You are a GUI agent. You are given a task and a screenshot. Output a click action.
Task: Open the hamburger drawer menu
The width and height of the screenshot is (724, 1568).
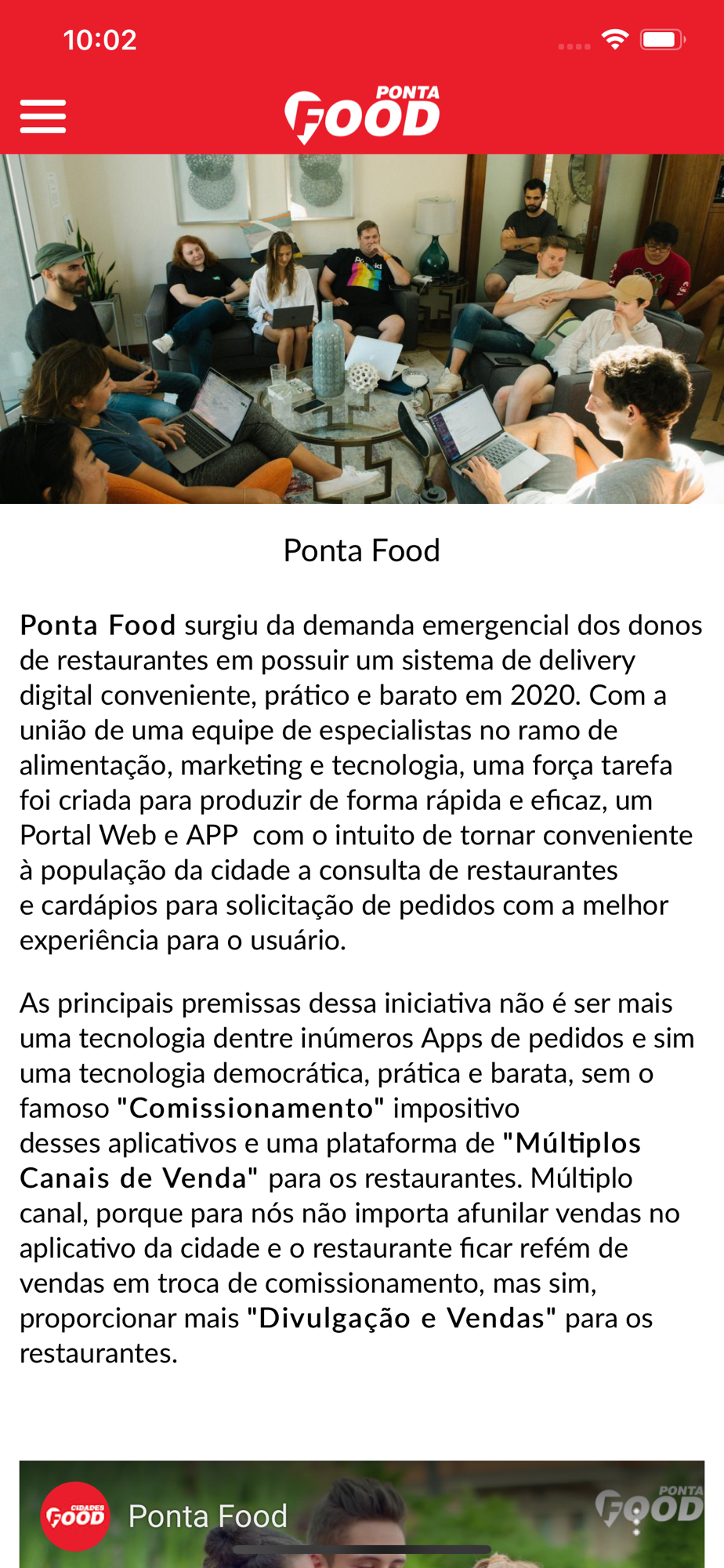43,116
